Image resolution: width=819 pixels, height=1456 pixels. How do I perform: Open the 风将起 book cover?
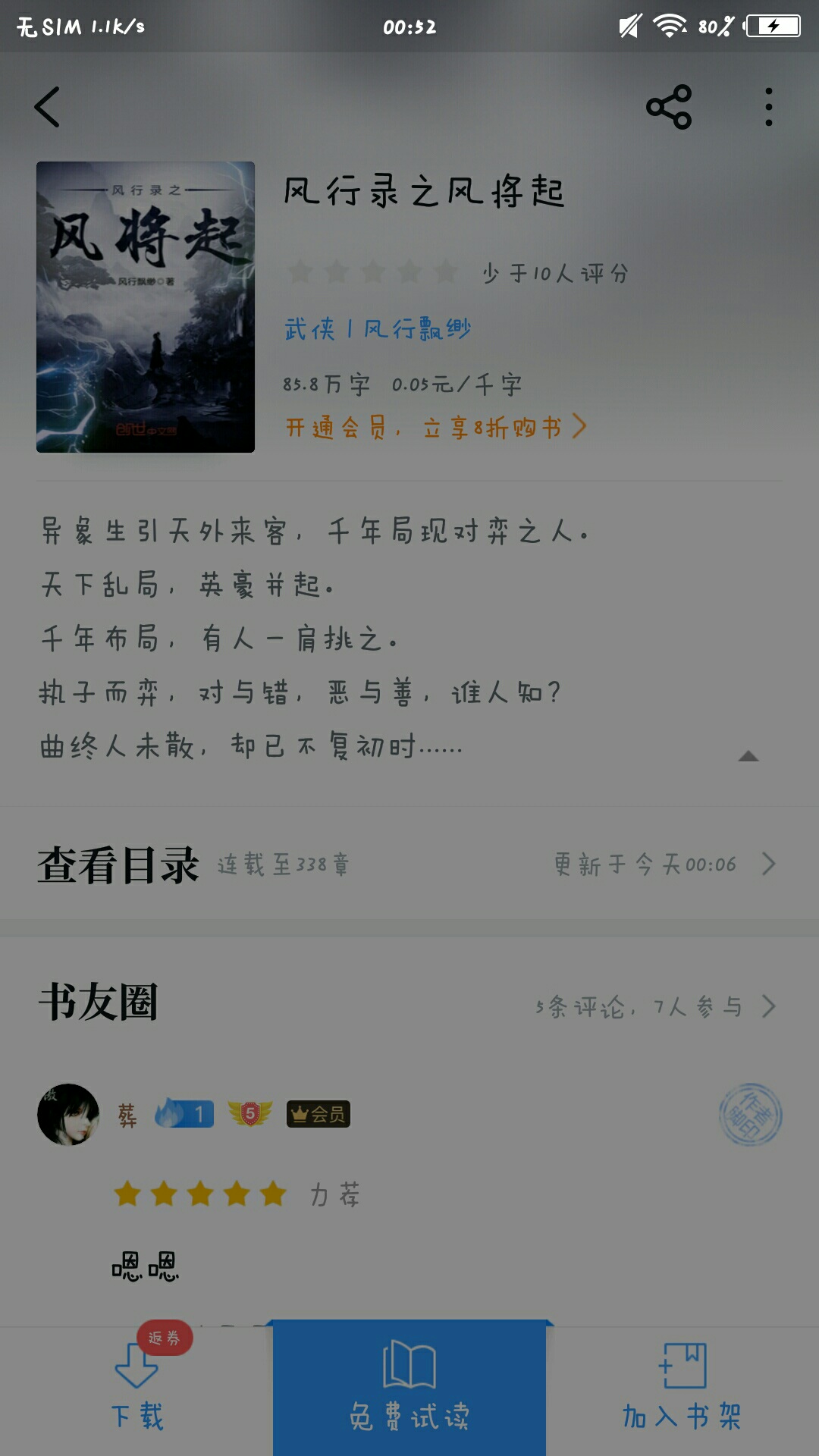point(146,307)
